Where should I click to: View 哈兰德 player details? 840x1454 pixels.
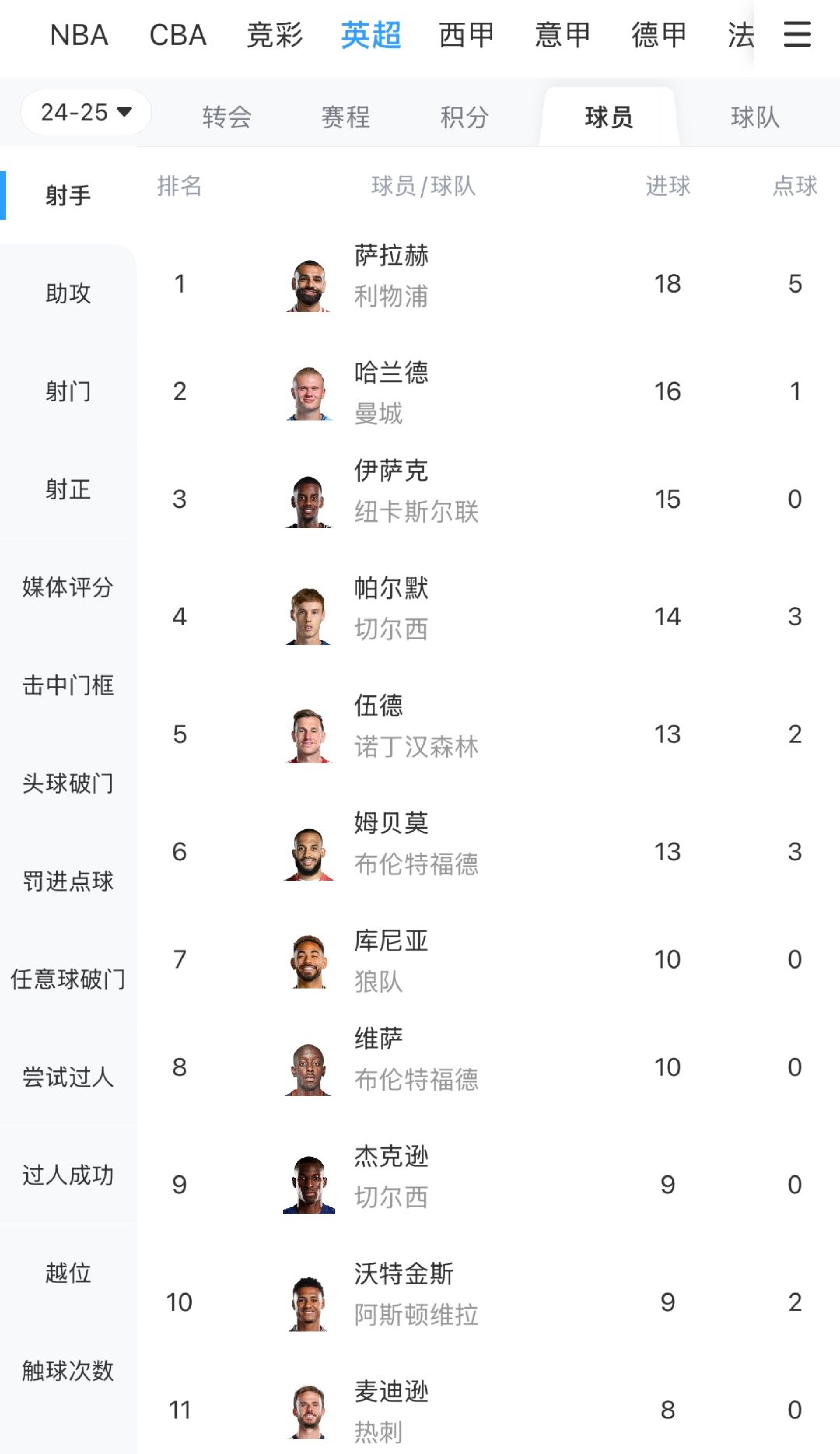[x=391, y=373]
